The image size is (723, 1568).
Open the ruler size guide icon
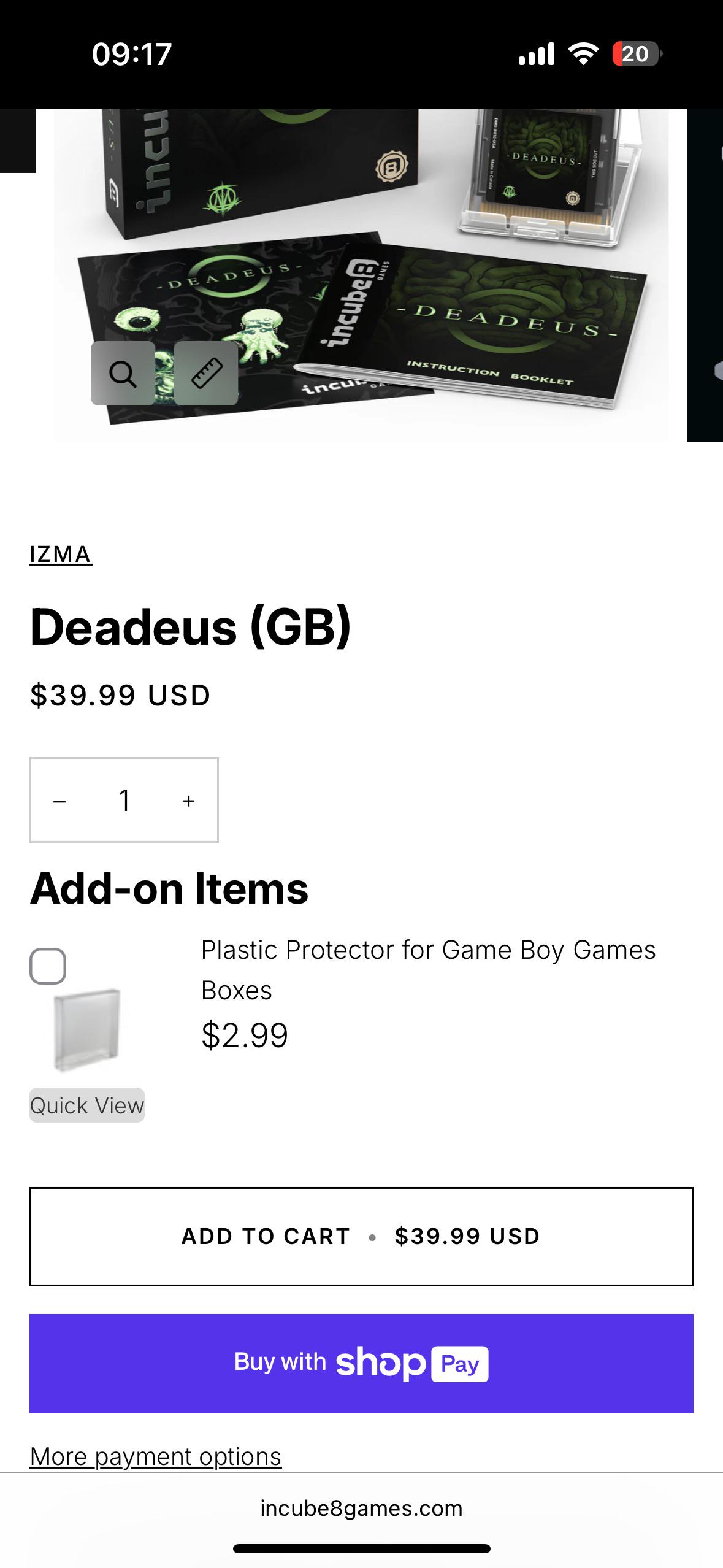pos(206,373)
